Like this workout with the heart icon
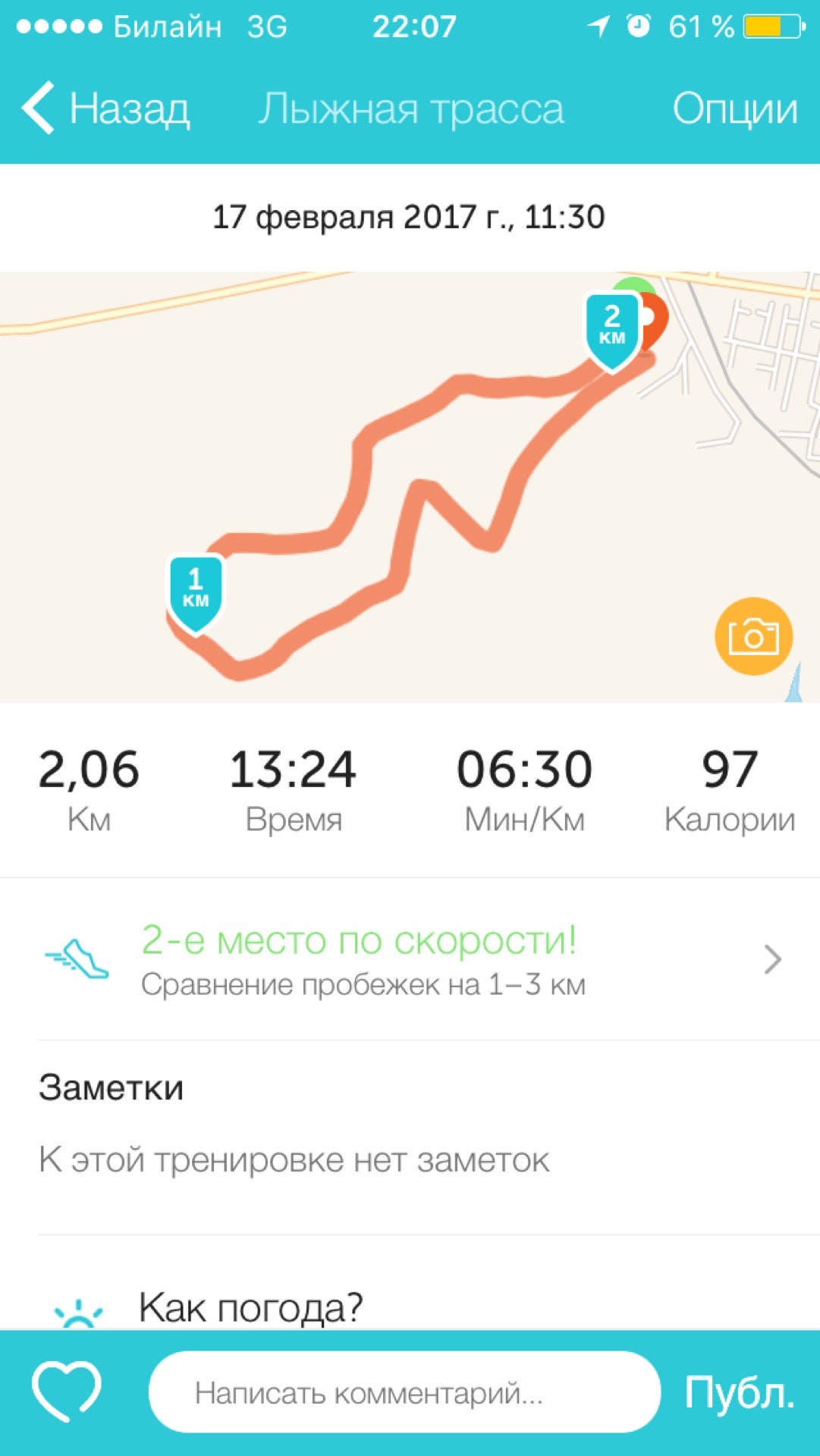The image size is (820, 1456). click(67, 1392)
